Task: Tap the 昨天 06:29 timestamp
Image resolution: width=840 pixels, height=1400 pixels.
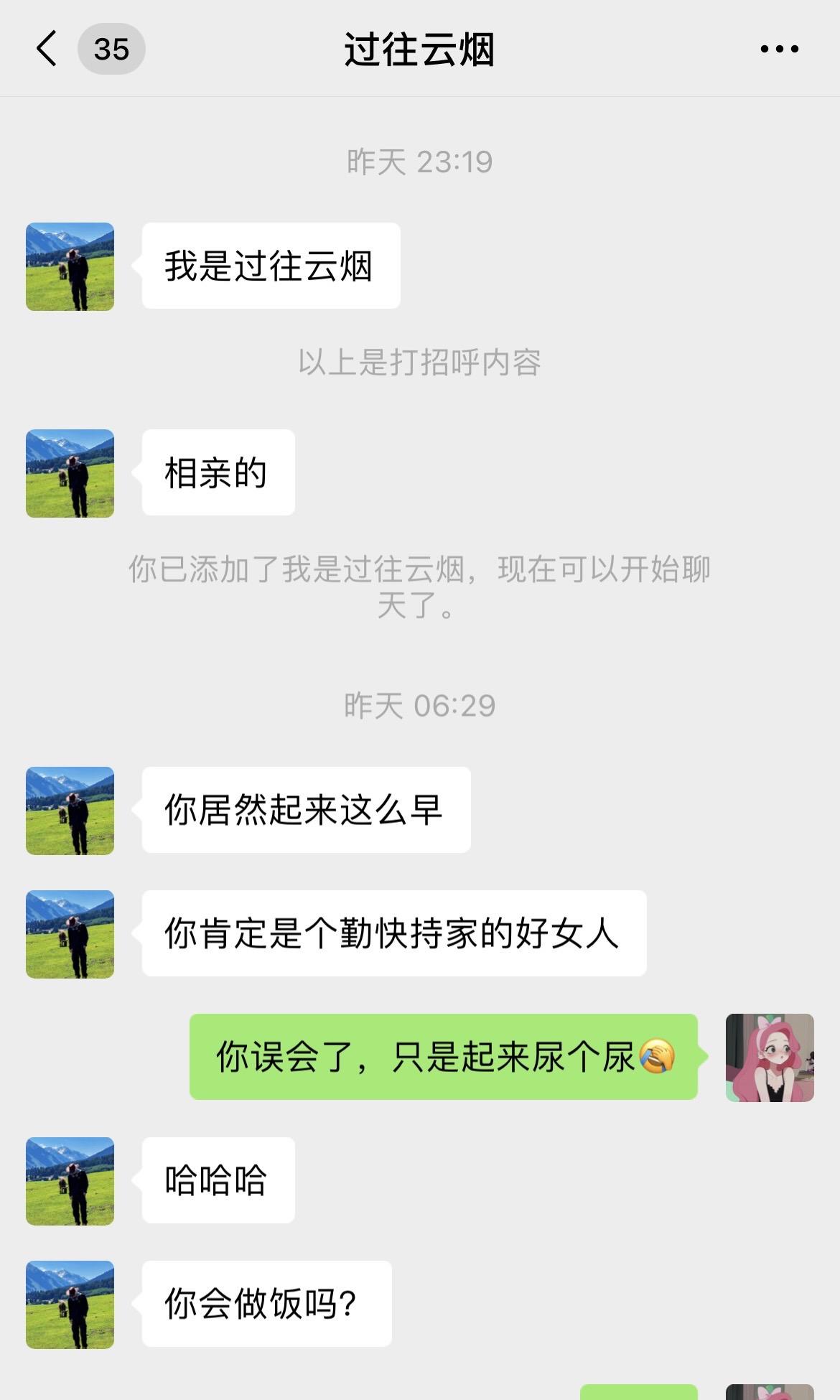Action: [x=419, y=706]
